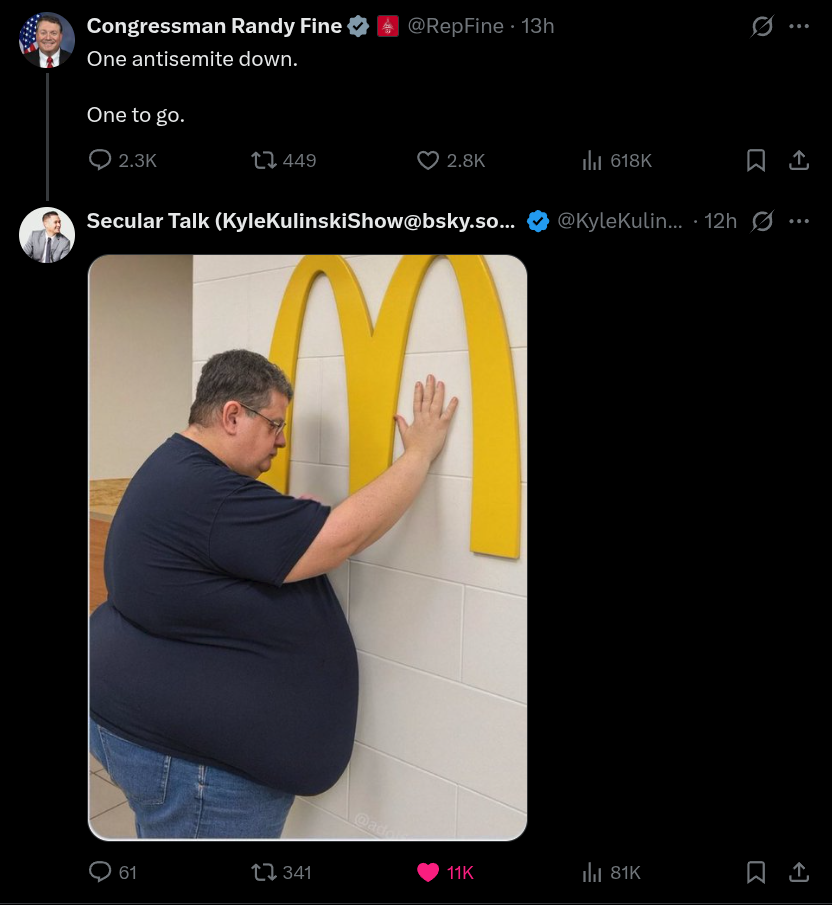
Task: Open Secular Talk's profile picture
Action: click(46, 234)
